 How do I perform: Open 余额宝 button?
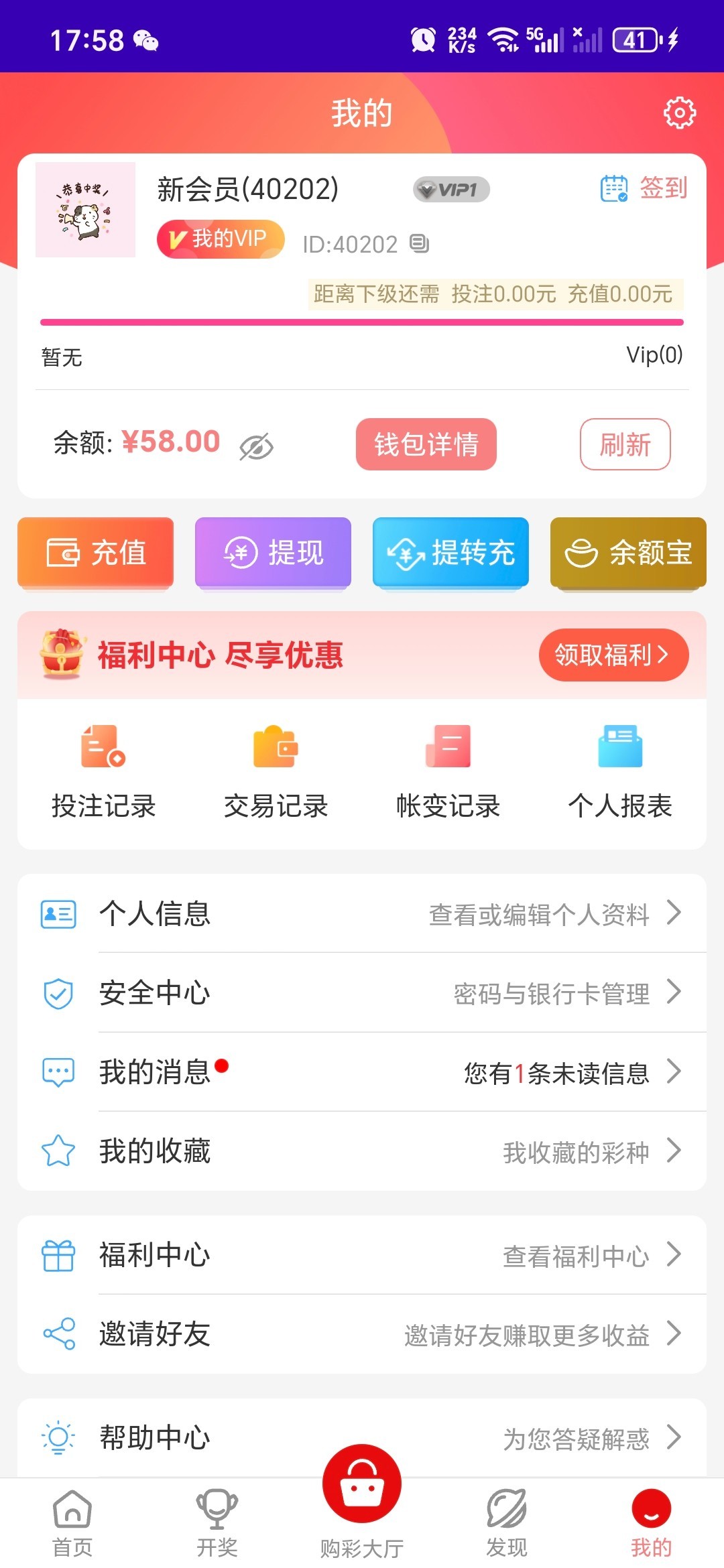pos(628,553)
